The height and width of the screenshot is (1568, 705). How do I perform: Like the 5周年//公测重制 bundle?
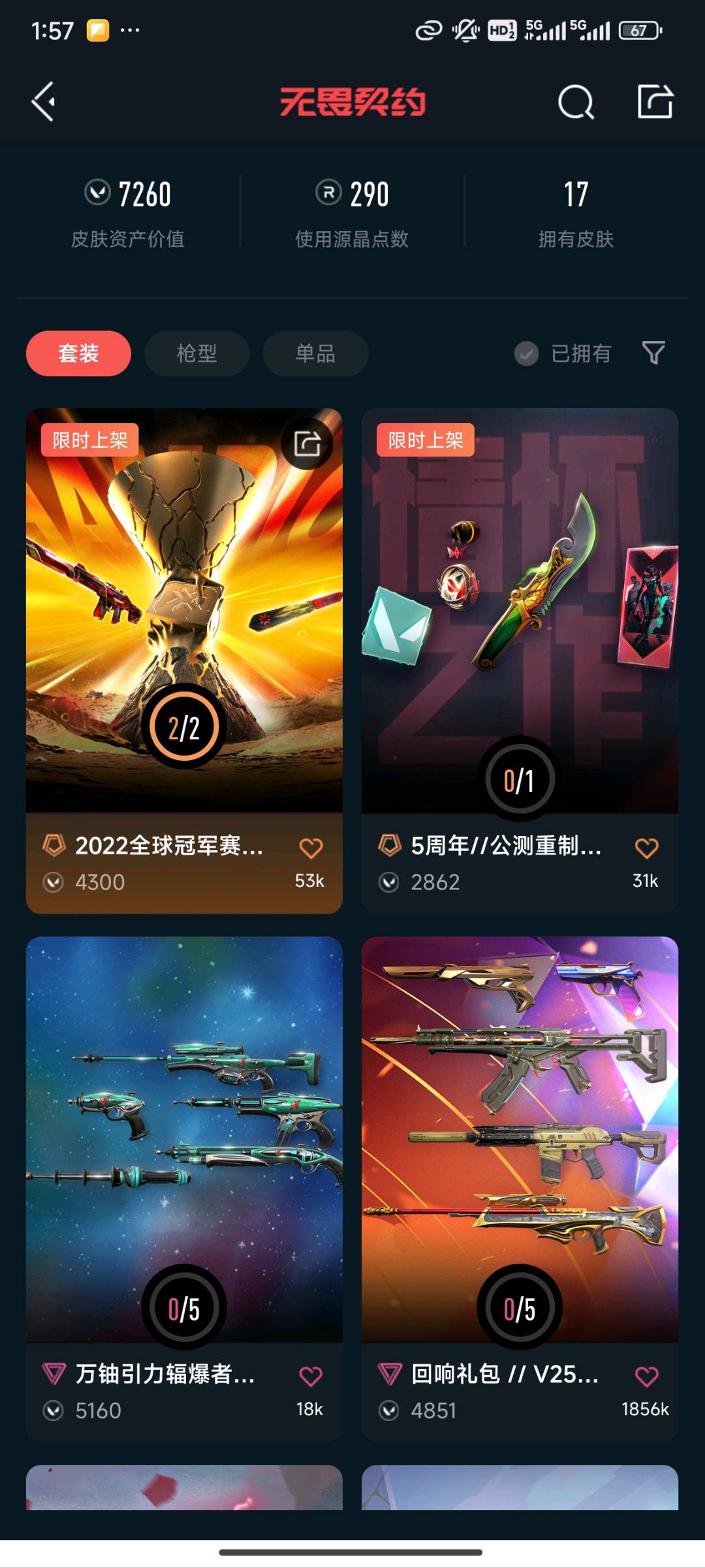(646, 848)
